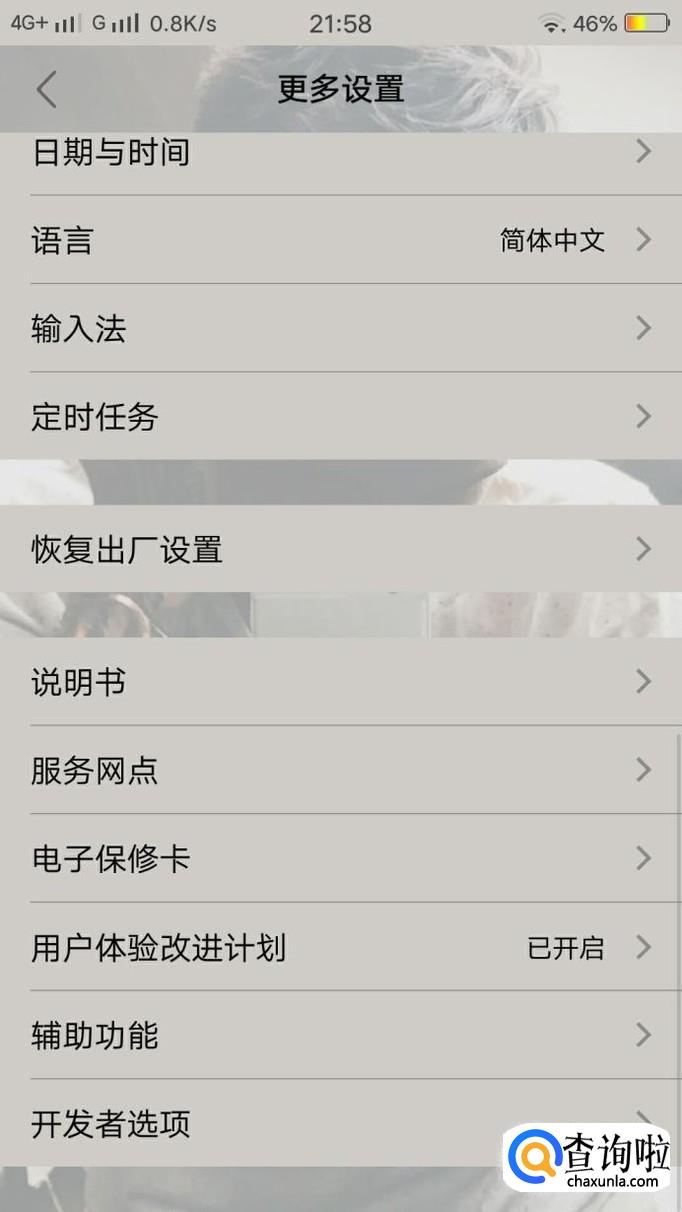The width and height of the screenshot is (682, 1212).
Task: Open 辅助功能 settings
Action: point(340,1034)
